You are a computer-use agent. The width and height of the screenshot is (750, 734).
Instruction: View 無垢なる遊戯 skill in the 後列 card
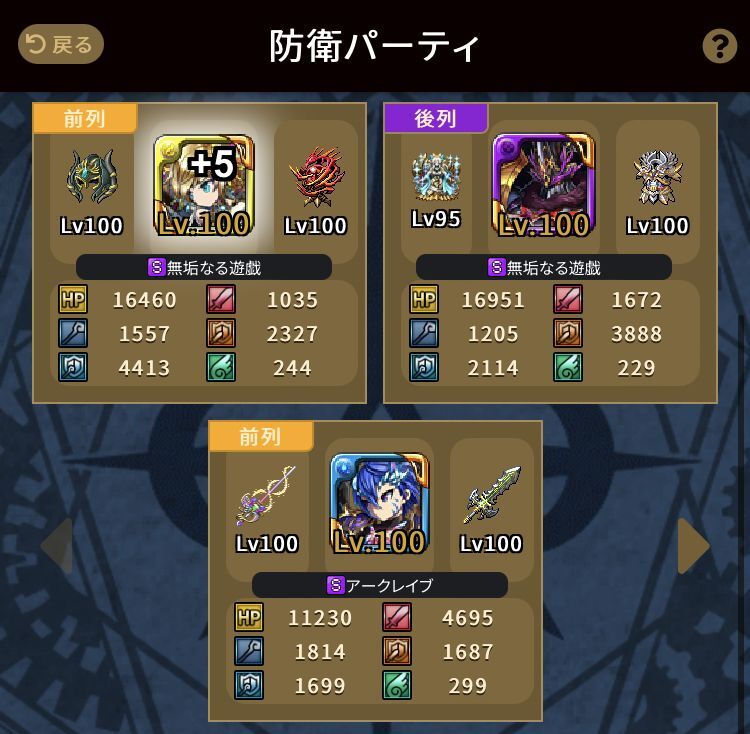[543, 267]
